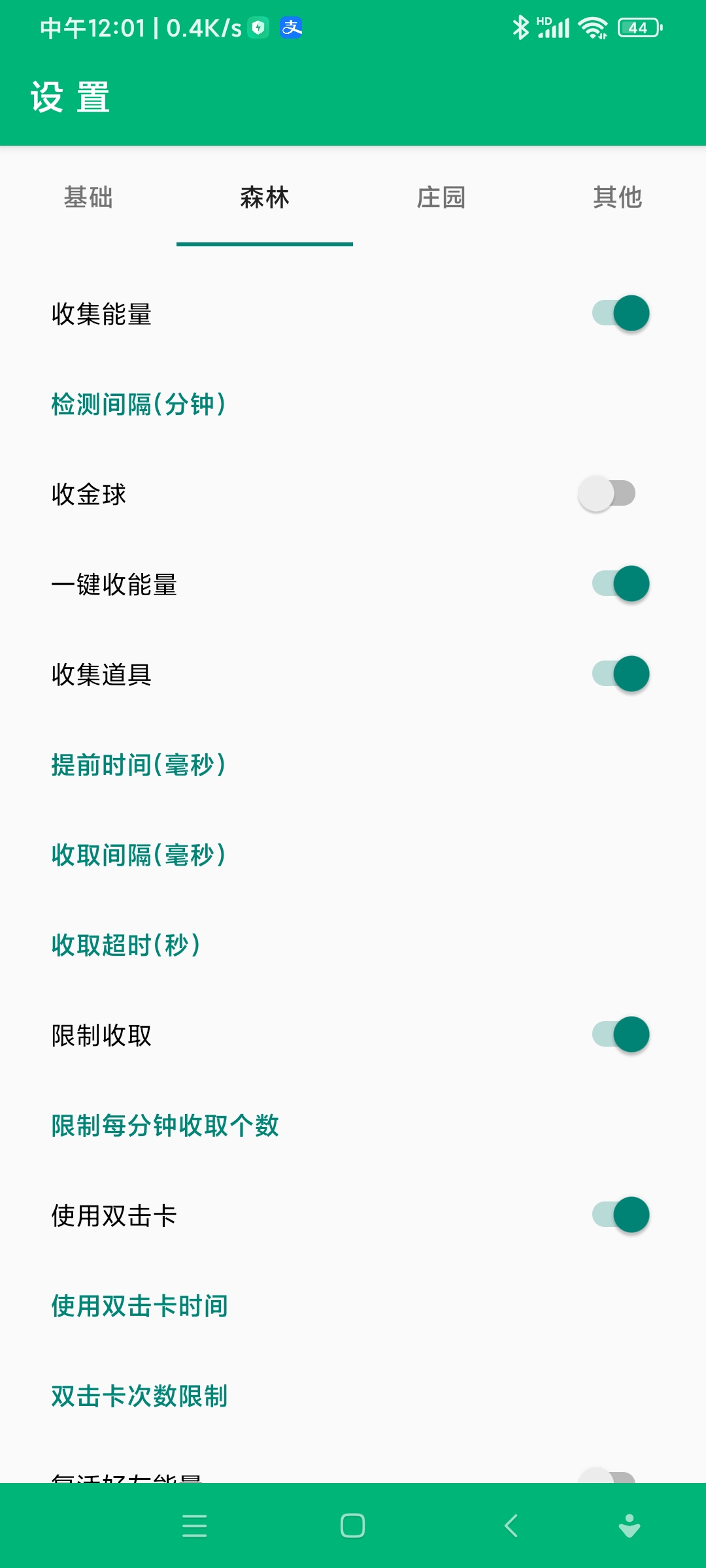Disable the 一键收能量 switch

pos(620,584)
